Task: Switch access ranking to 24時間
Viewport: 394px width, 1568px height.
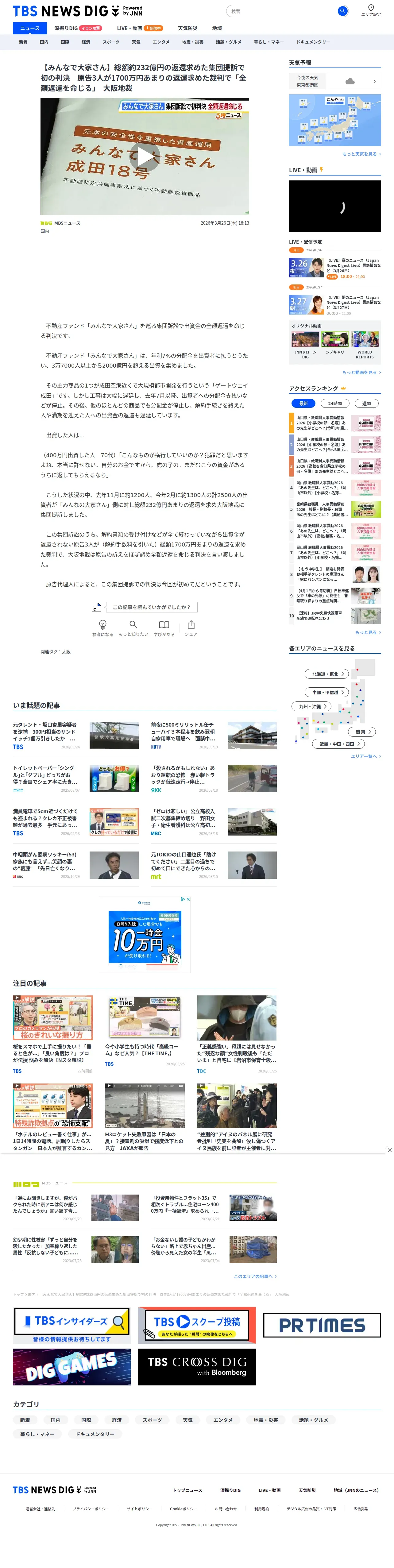Action: 335,404
